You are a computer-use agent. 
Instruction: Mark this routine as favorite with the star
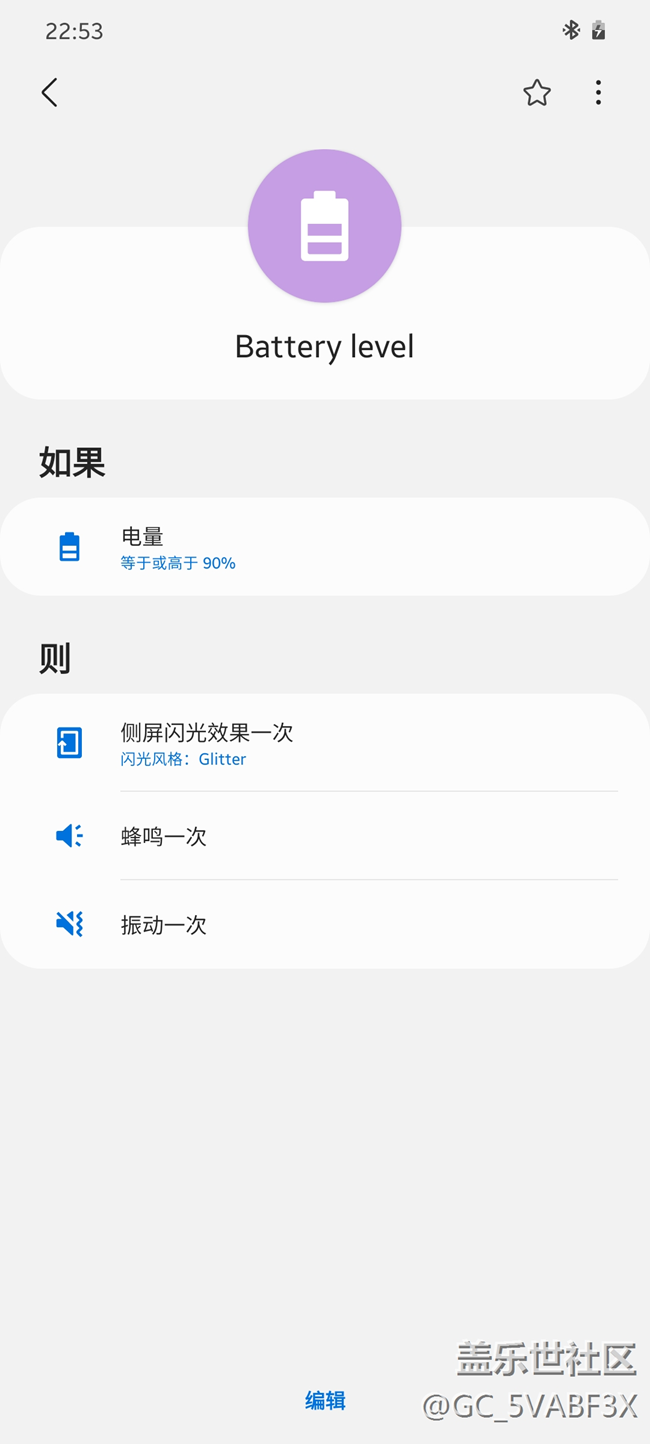(x=537, y=93)
